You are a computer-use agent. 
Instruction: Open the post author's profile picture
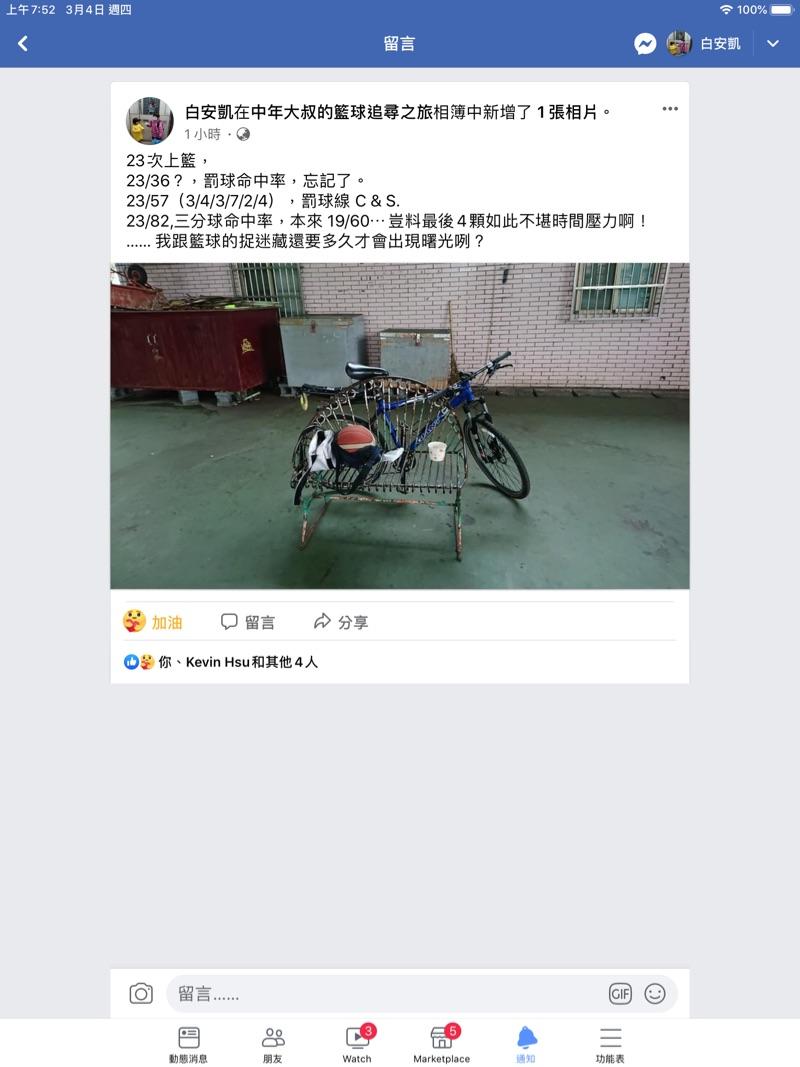(x=150, y=120)
